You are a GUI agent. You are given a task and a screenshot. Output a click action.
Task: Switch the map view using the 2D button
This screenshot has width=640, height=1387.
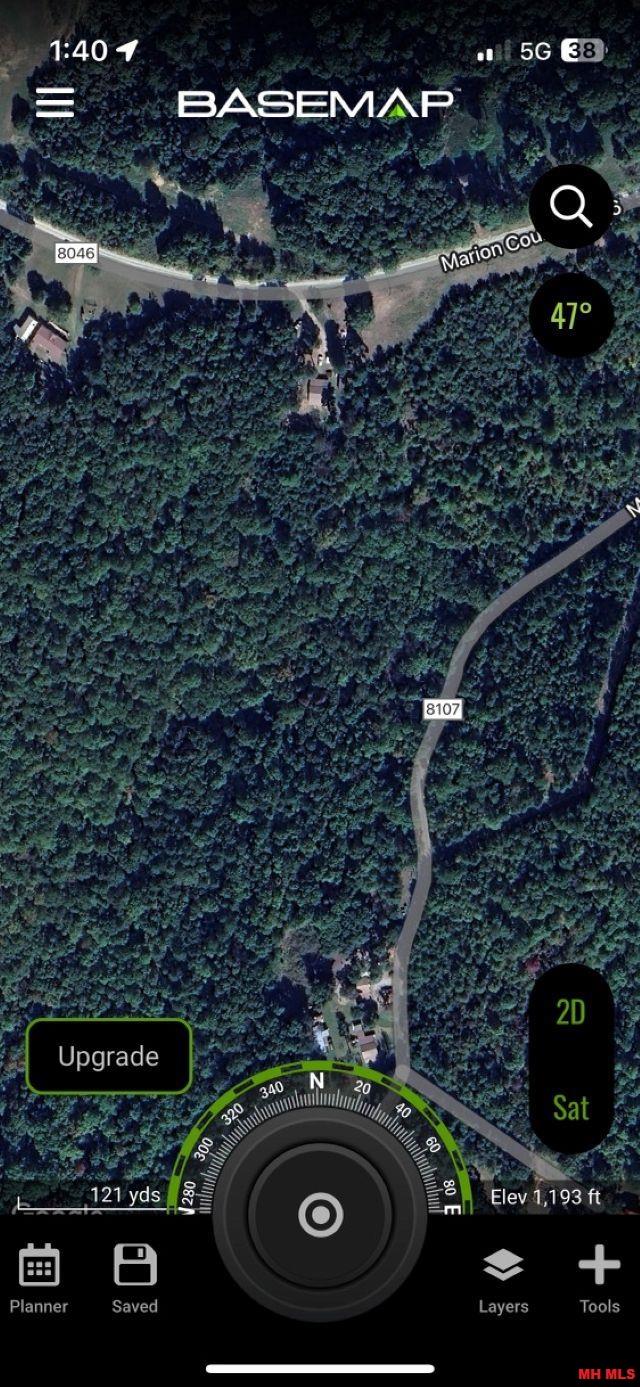(570, 1013)
